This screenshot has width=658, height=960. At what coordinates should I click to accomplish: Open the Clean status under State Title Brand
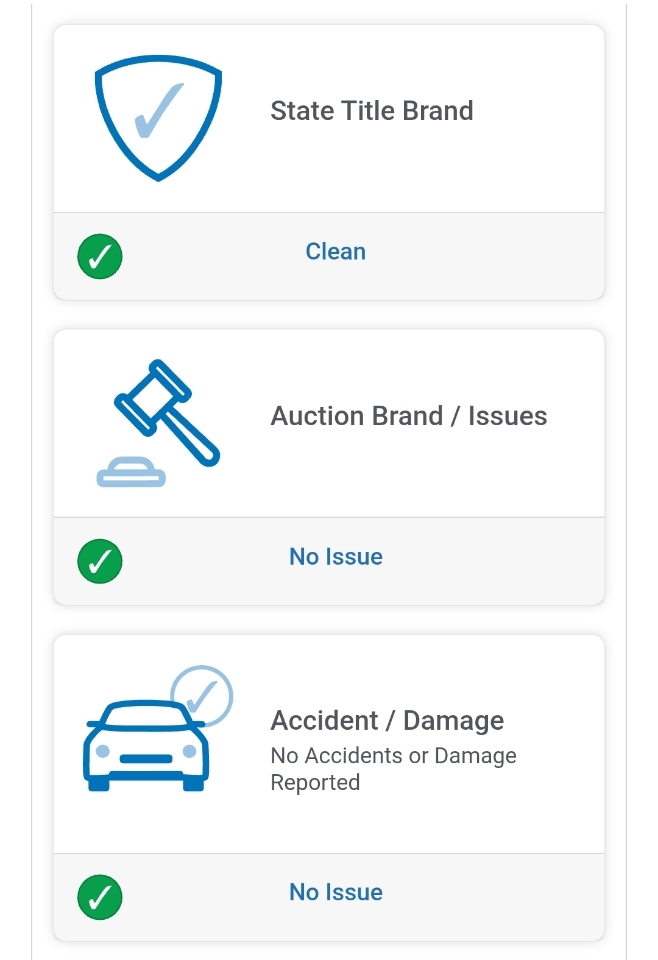[x=335, y=252]
